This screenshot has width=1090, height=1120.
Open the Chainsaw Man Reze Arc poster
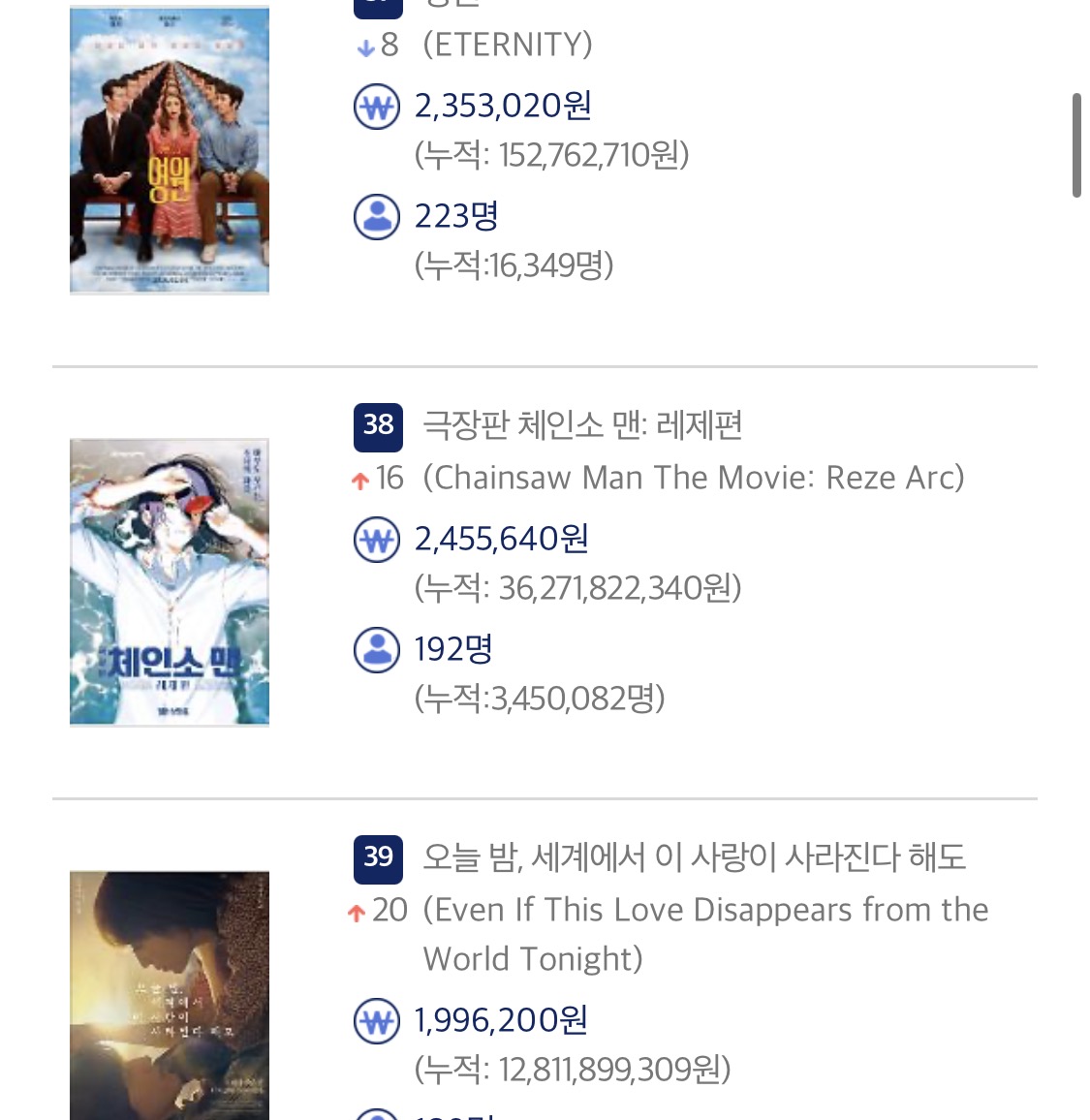click(169, 581)
